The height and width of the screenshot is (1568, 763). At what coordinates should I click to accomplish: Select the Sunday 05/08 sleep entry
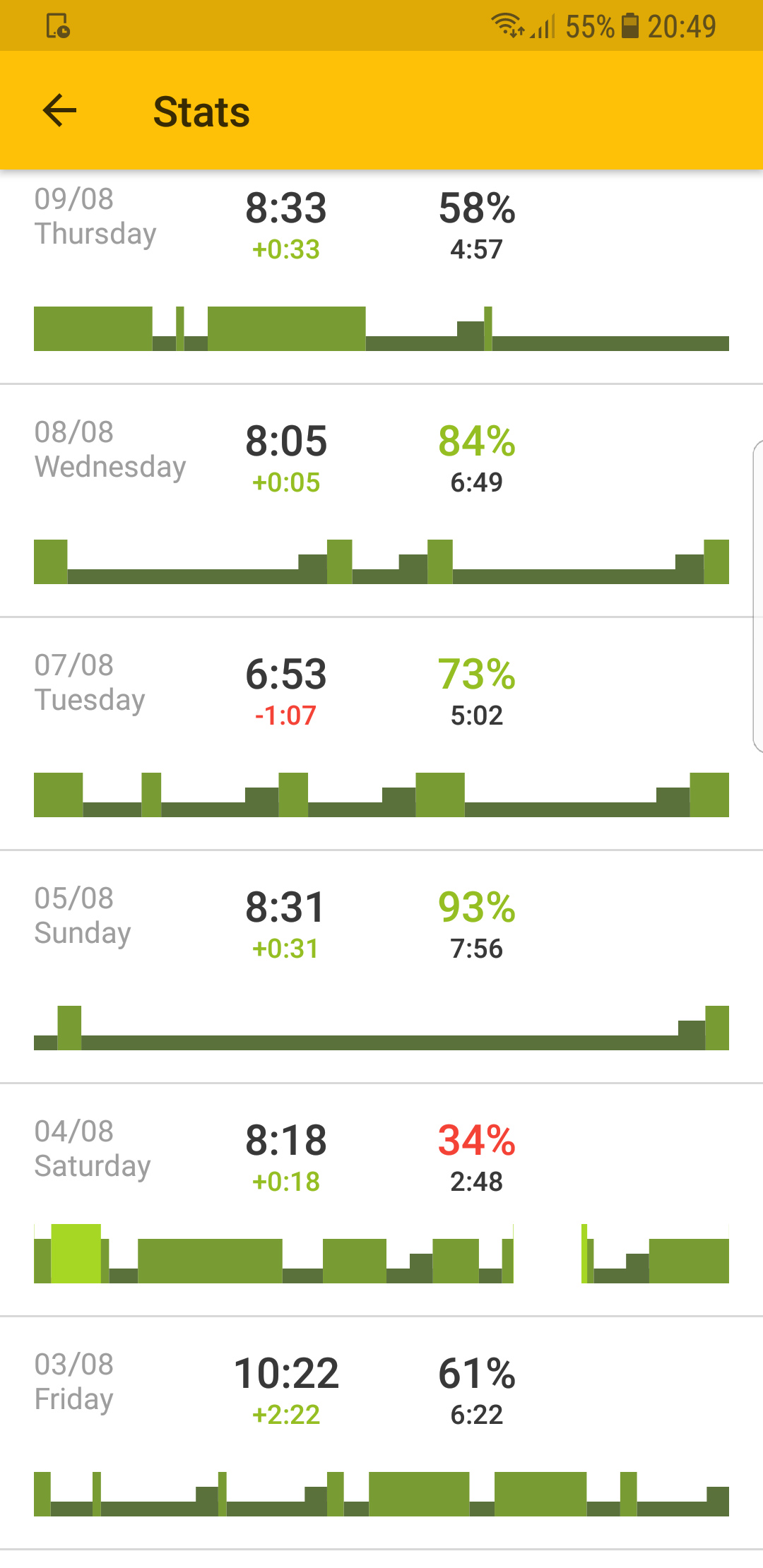(381, 968)
